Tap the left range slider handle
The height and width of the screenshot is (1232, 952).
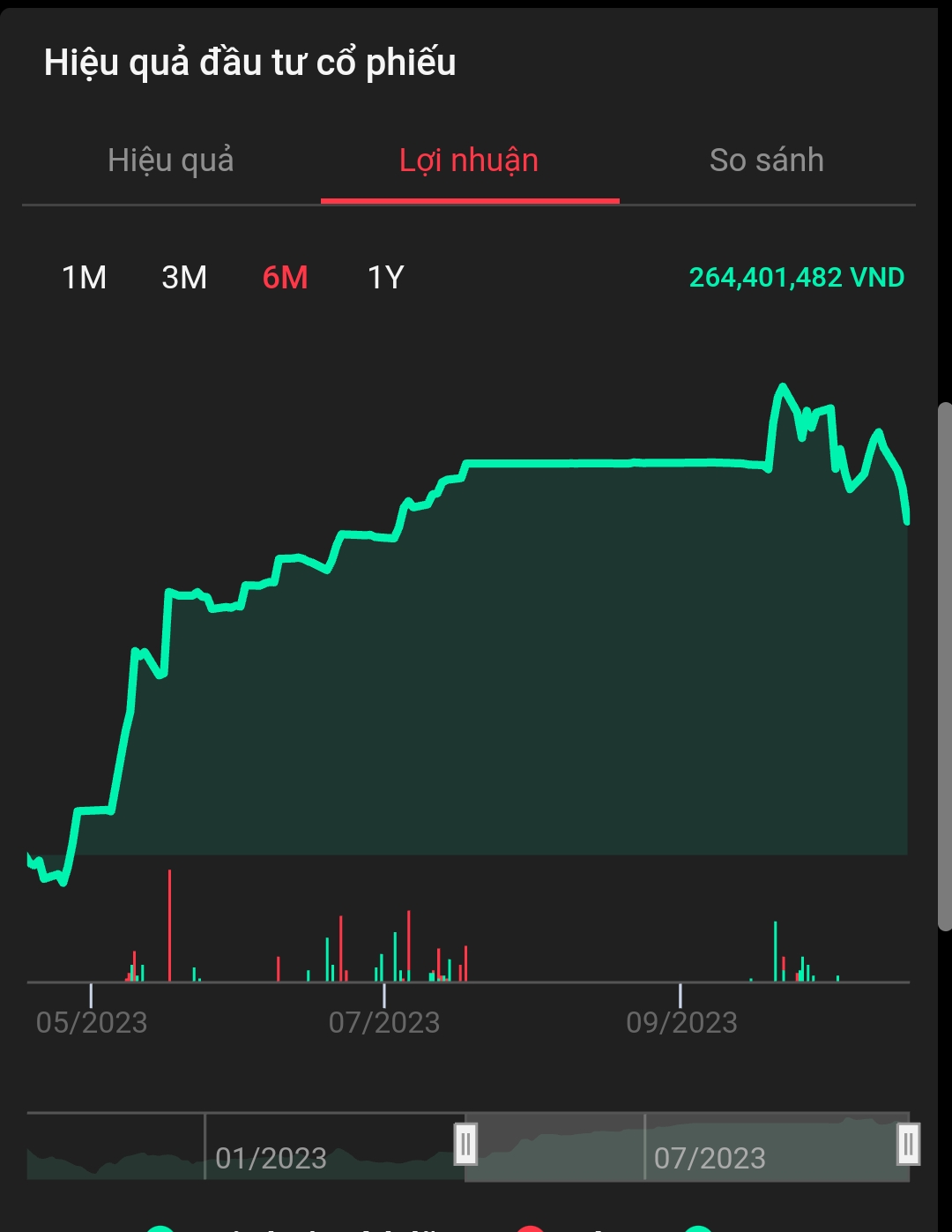(465, 1145)
